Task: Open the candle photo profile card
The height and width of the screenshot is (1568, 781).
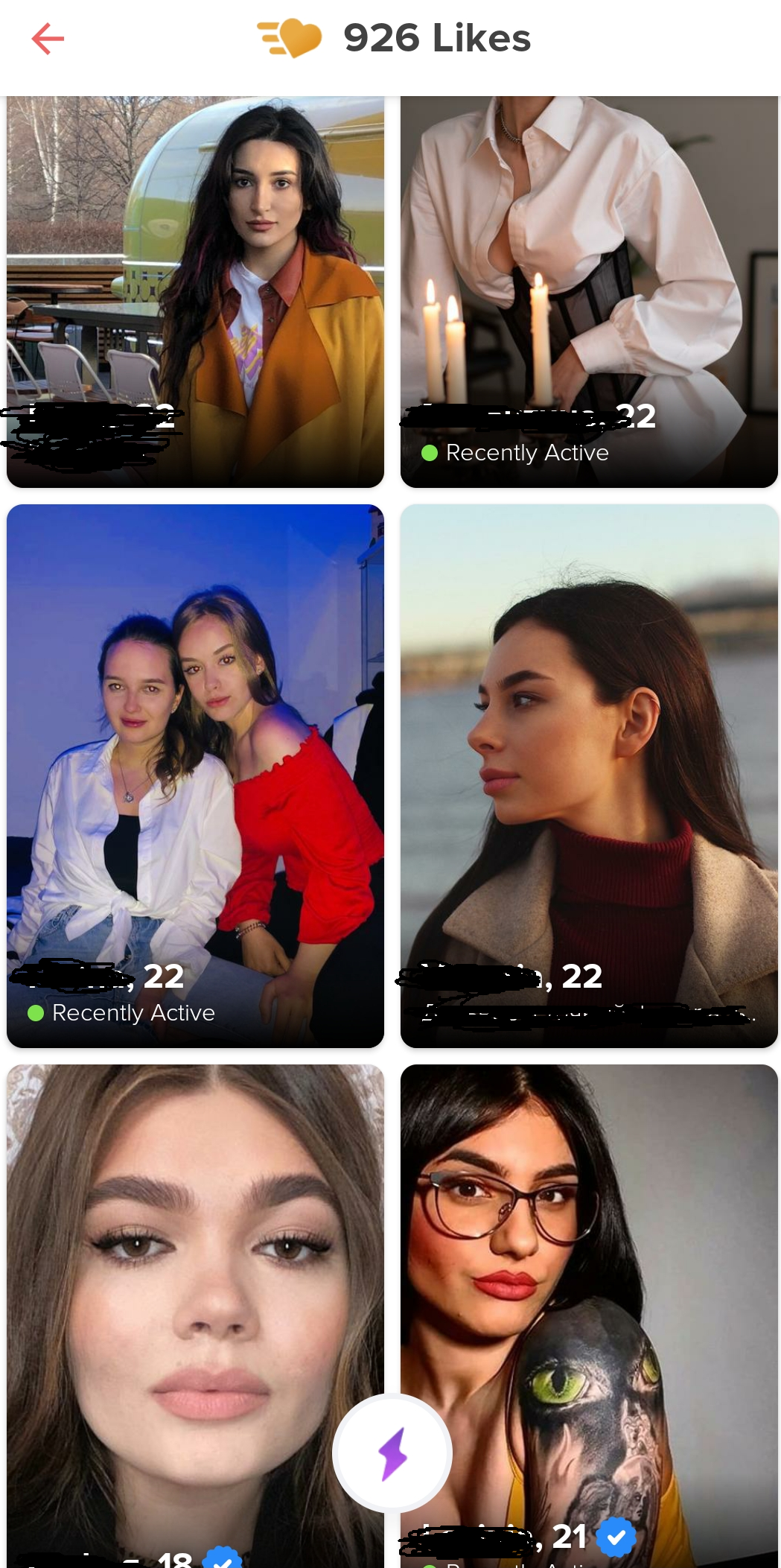Action: click(x=589, y=291)
